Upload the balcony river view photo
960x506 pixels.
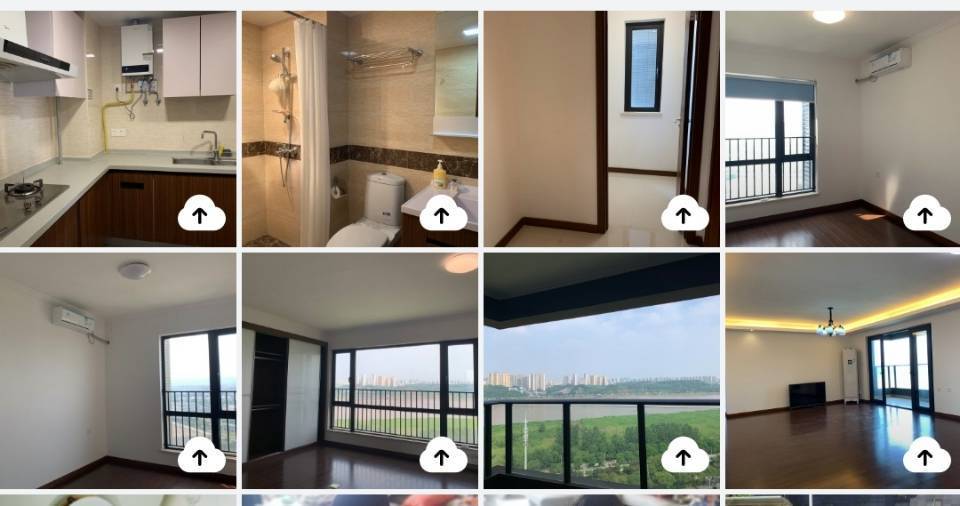pos(685,455)
